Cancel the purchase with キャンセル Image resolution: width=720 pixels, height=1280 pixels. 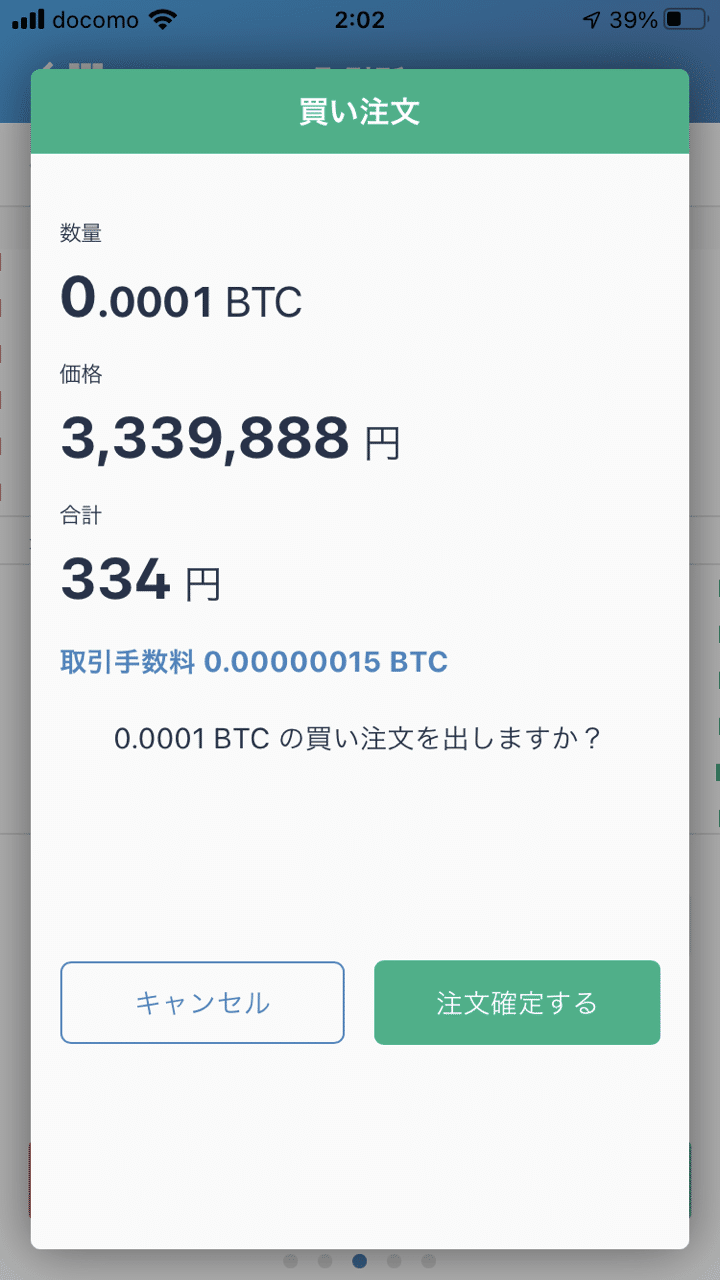[202, 1003]
